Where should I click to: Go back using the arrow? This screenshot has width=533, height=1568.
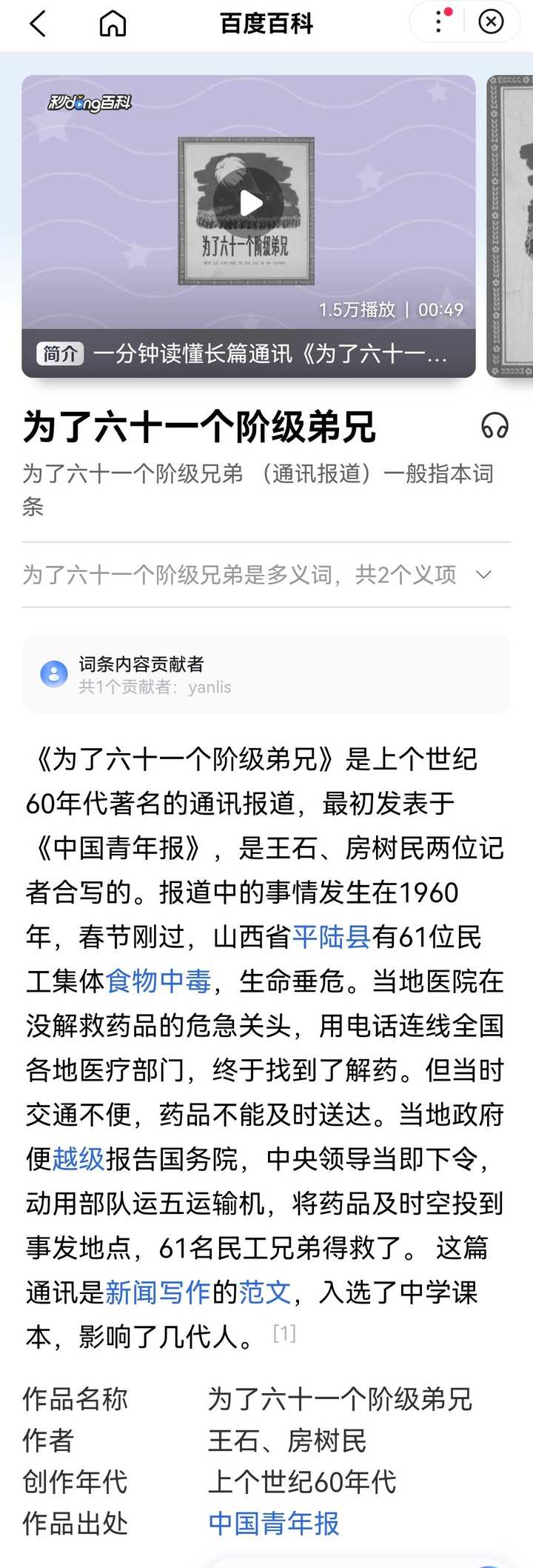pos(38,24)
